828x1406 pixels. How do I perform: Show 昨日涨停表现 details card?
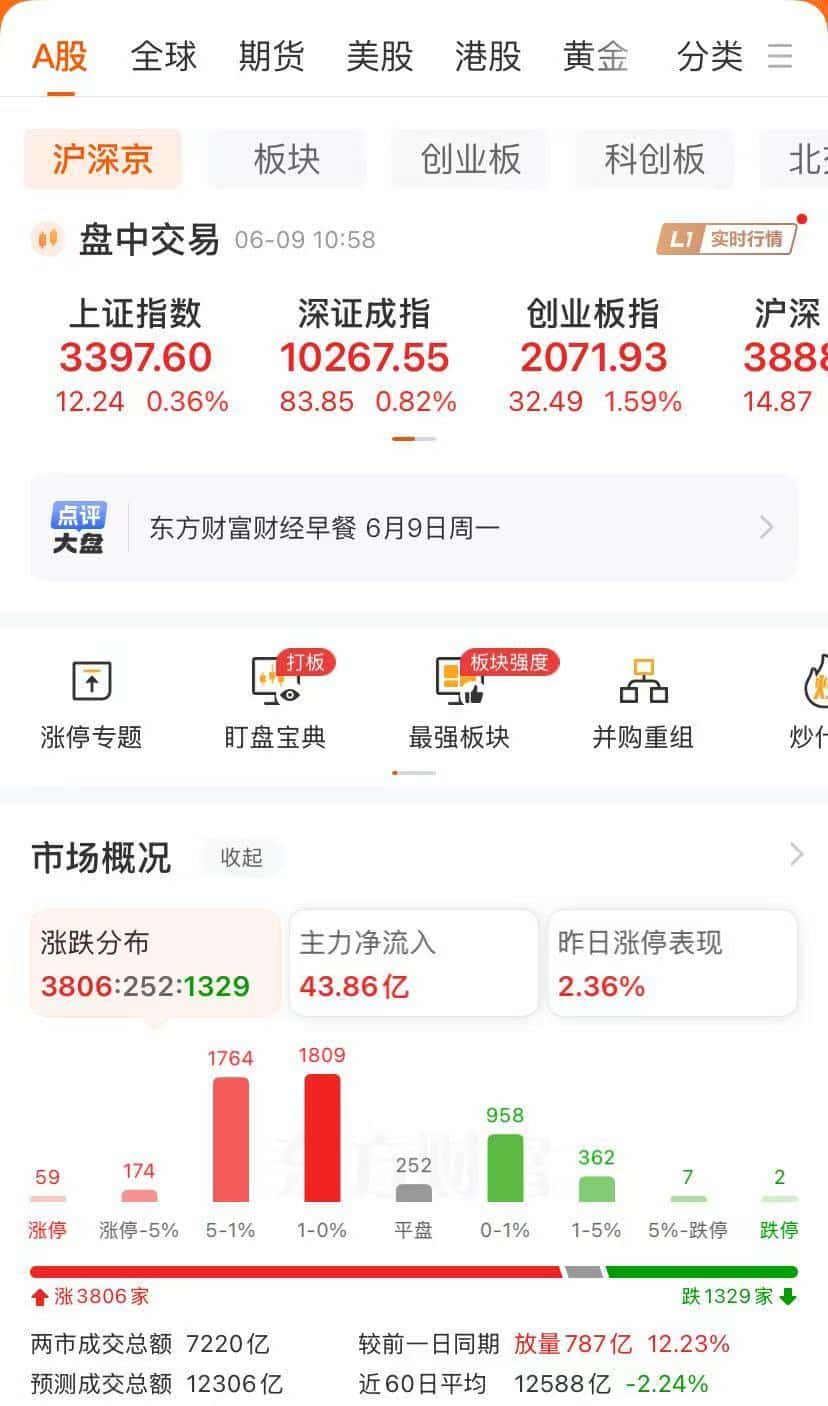tap(672, 963)
